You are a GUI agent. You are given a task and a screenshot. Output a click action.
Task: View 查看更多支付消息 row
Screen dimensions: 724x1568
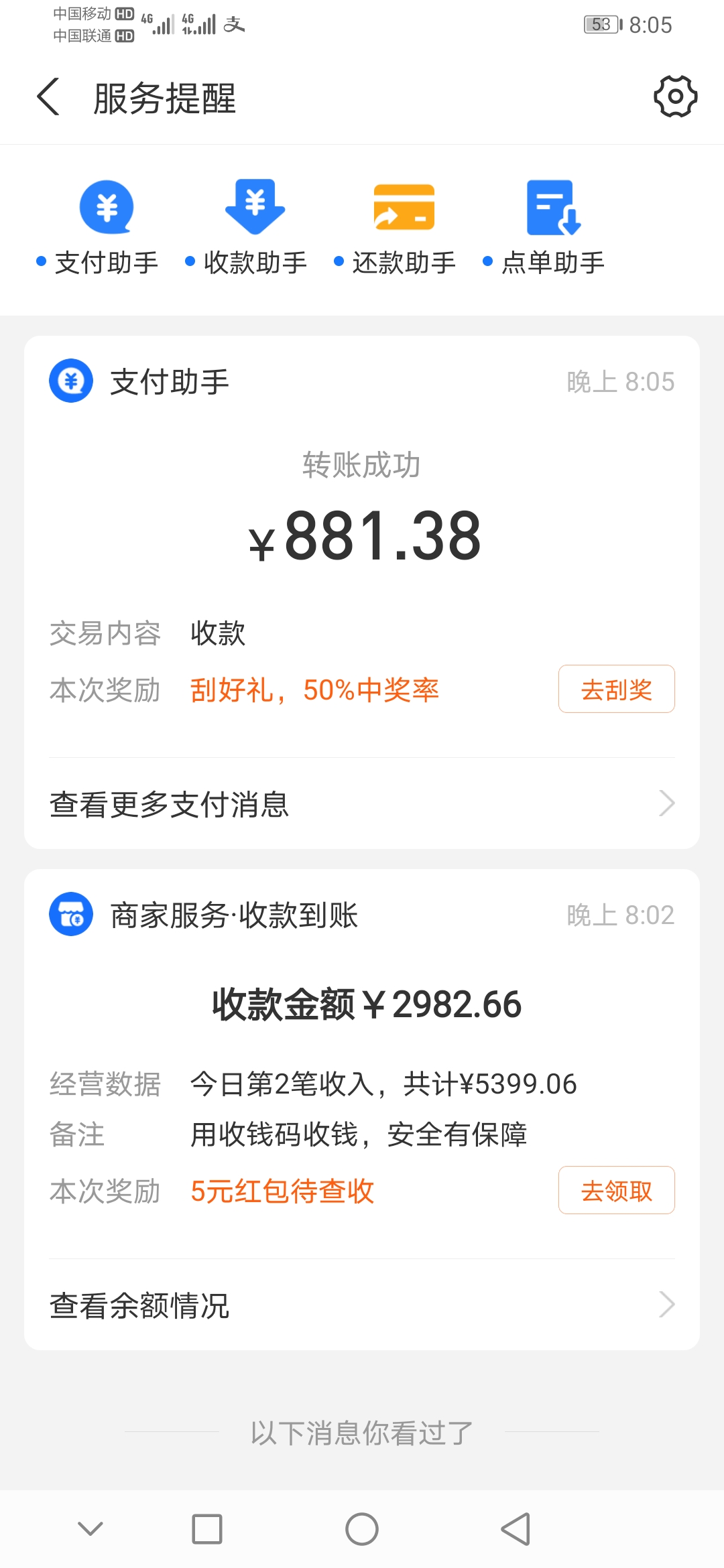362,804
